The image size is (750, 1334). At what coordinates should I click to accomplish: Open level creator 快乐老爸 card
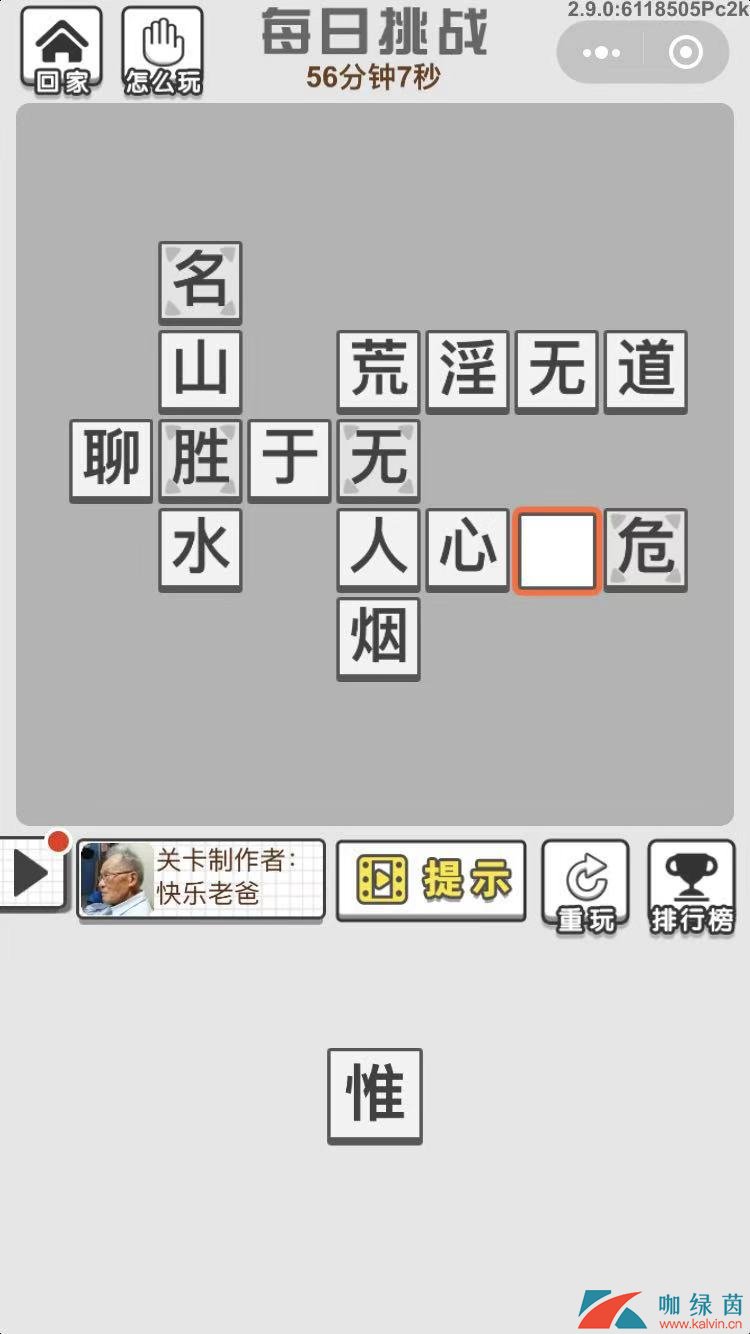(202, 878)
